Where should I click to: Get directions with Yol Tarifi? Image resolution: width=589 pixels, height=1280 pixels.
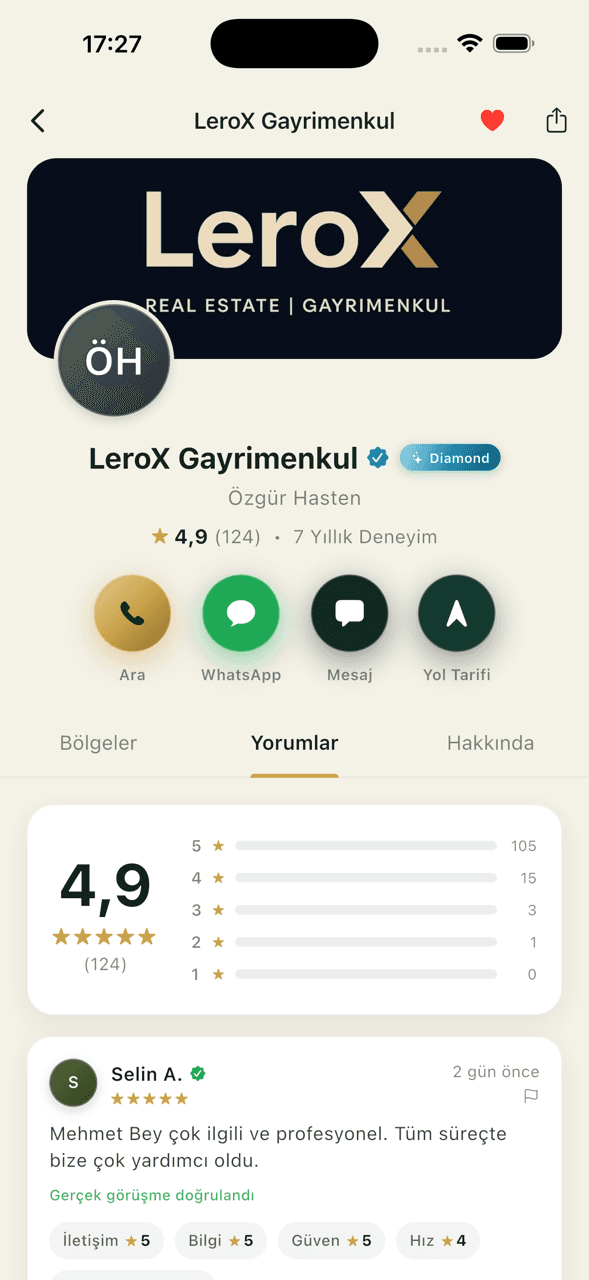coord(456,613)
